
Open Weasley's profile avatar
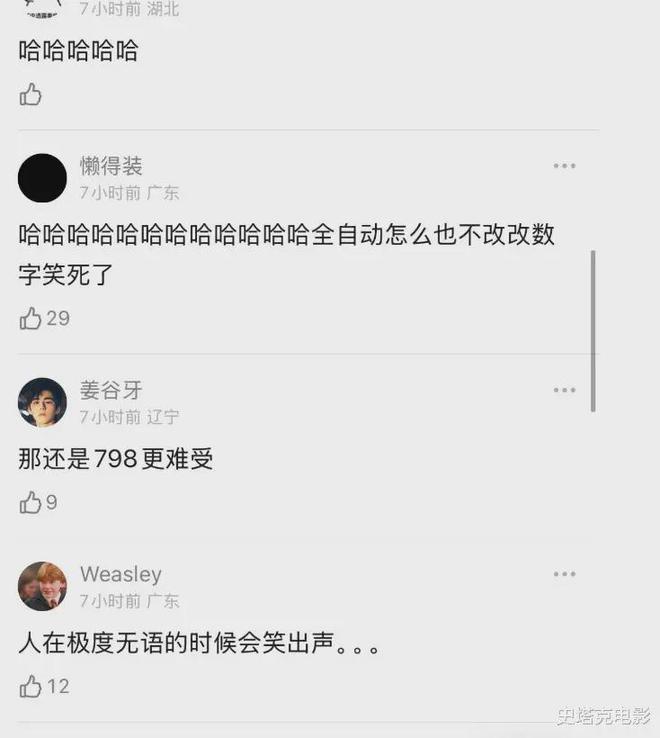click(x=42, y=586)
